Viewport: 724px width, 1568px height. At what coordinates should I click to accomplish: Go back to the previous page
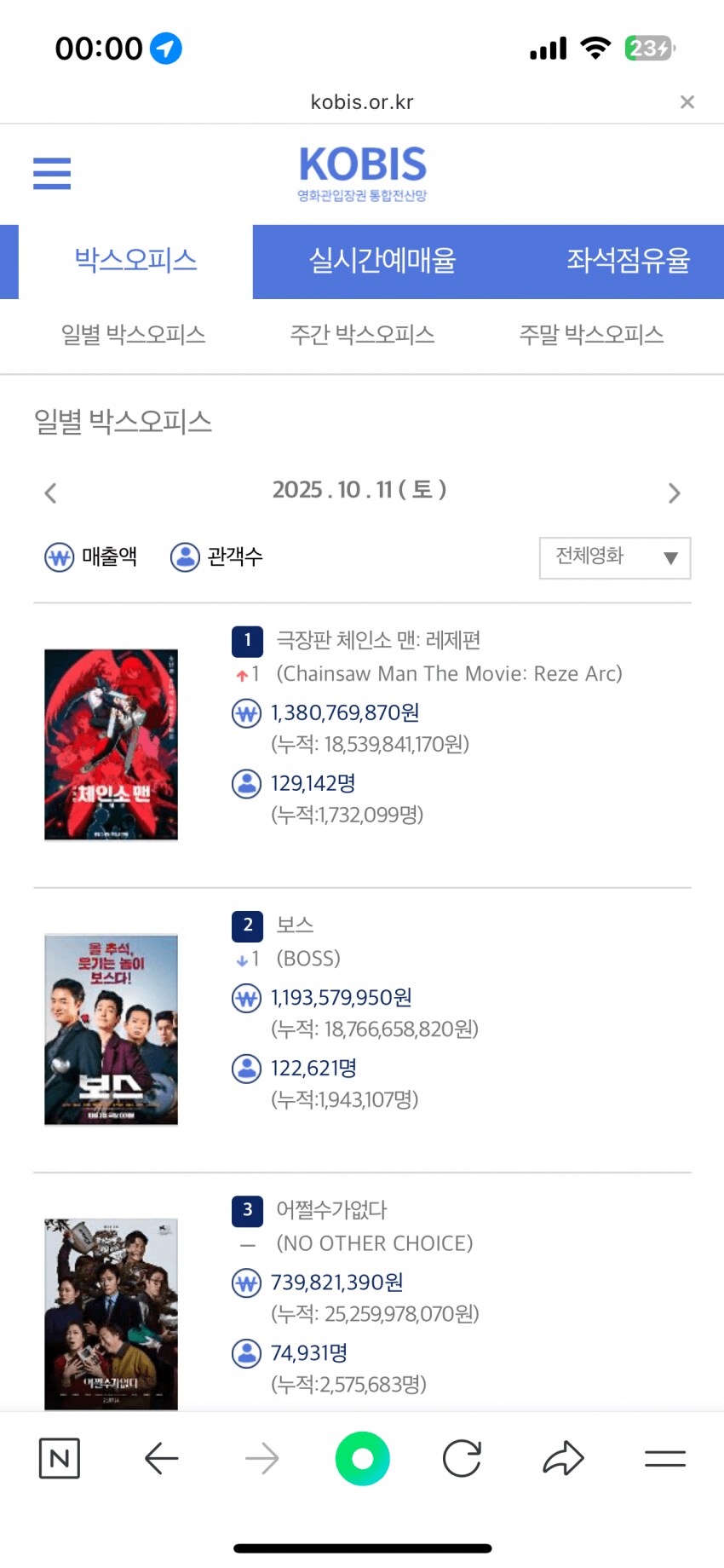pyautogui.click(x=161, y=1458)
